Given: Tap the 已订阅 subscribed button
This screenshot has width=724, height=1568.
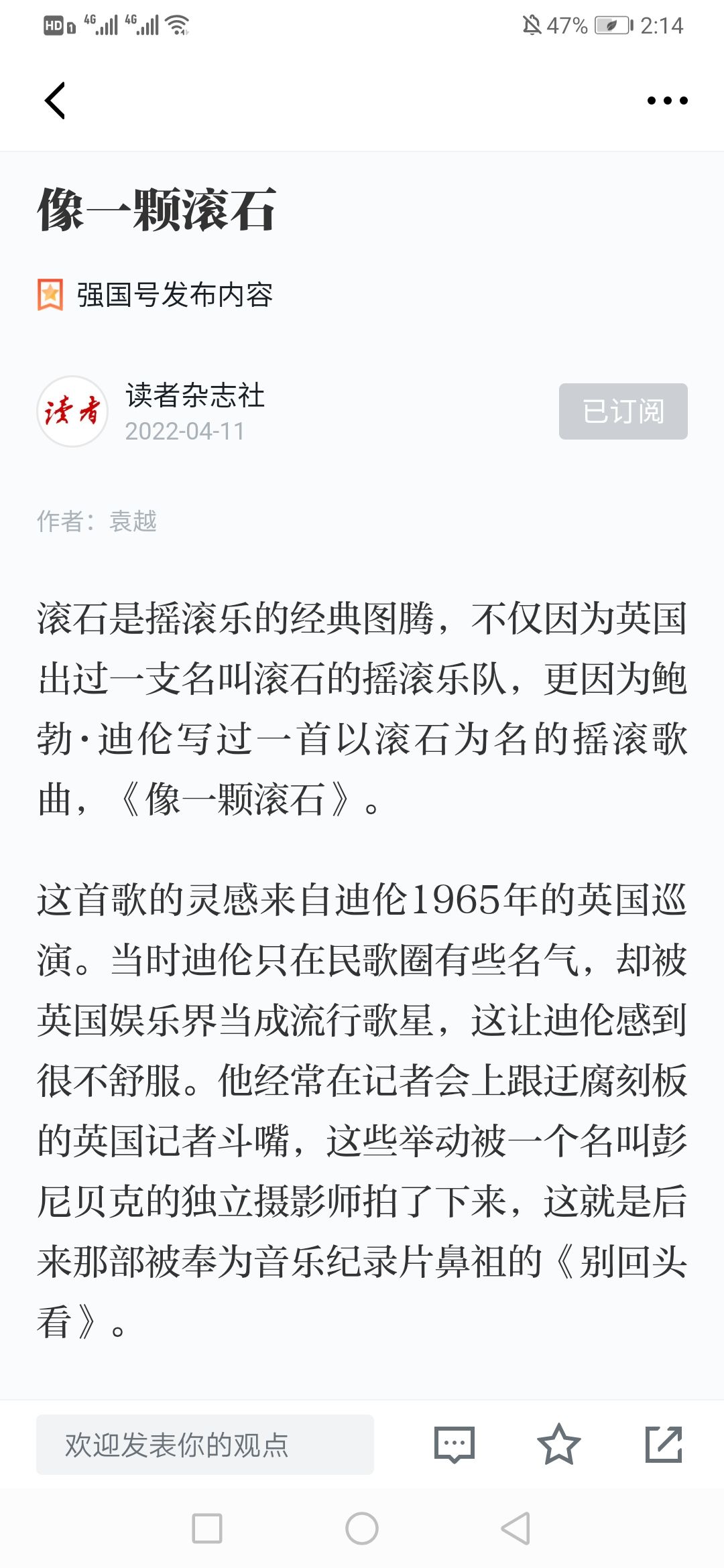Looking at the screenshot, I should (x=623, y=411).
